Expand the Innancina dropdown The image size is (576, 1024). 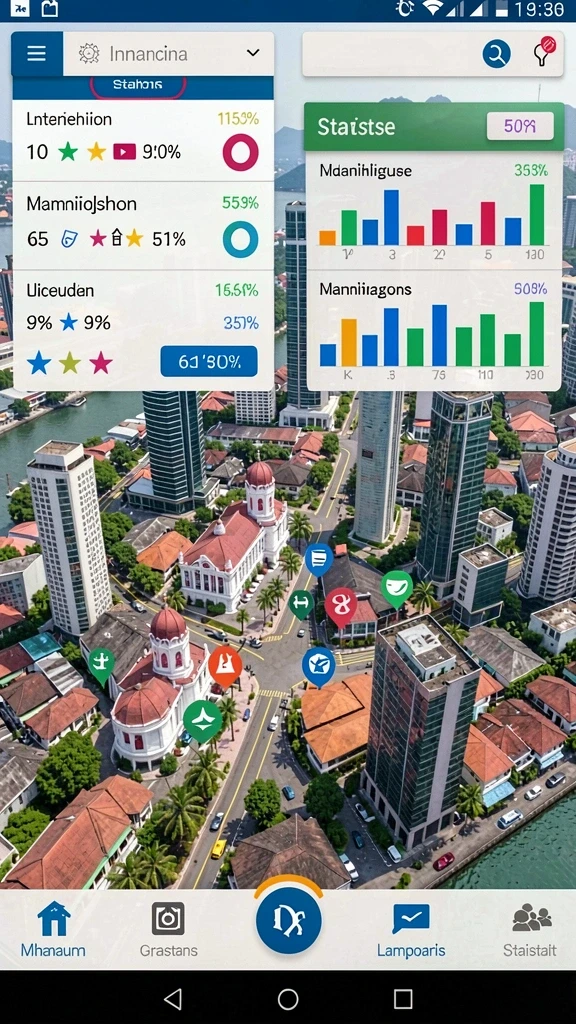[x=169, y=54]
